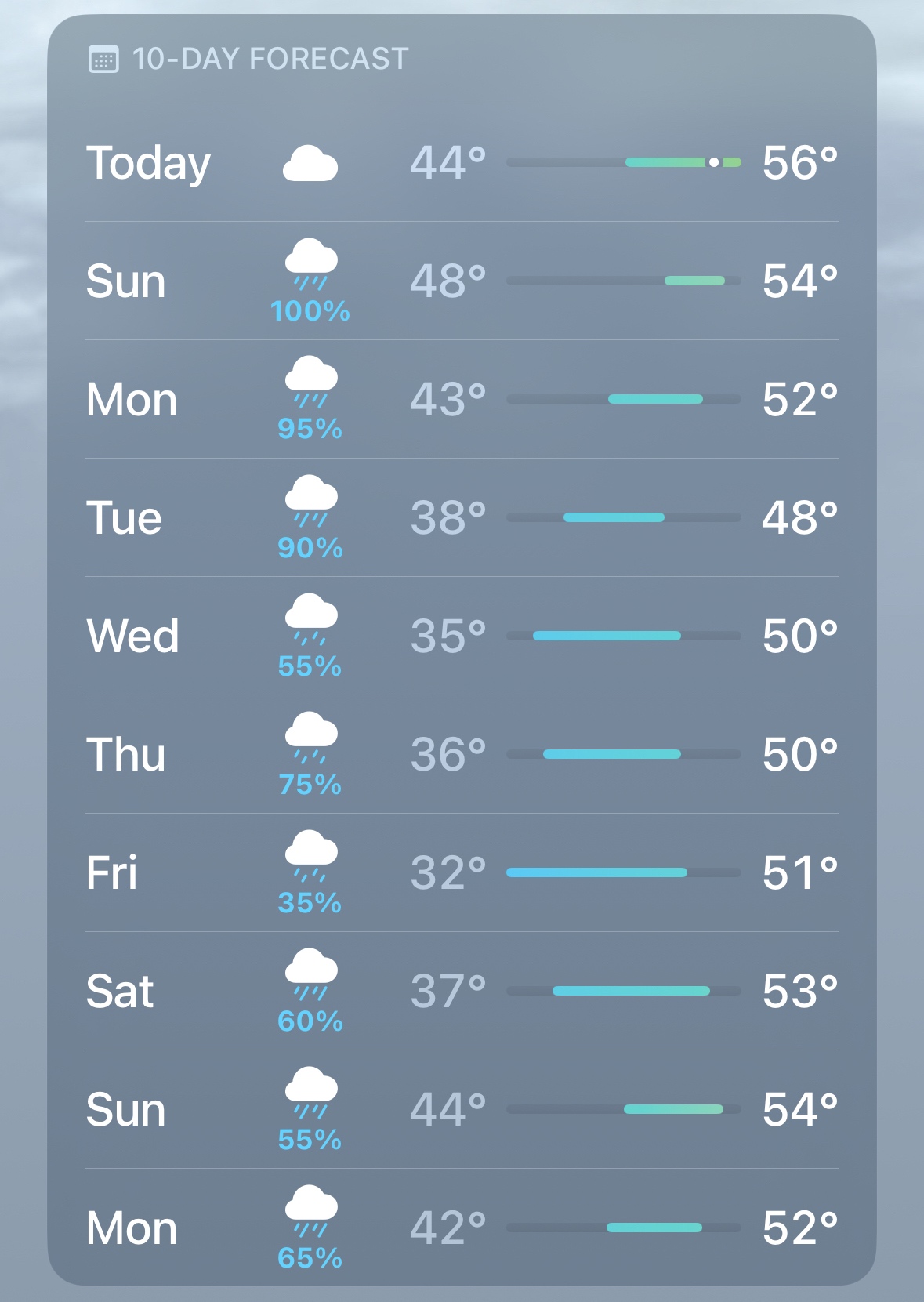Select the Wed forecast row
This screenshot has width=924, height=1302.
(x=462, y=636)
